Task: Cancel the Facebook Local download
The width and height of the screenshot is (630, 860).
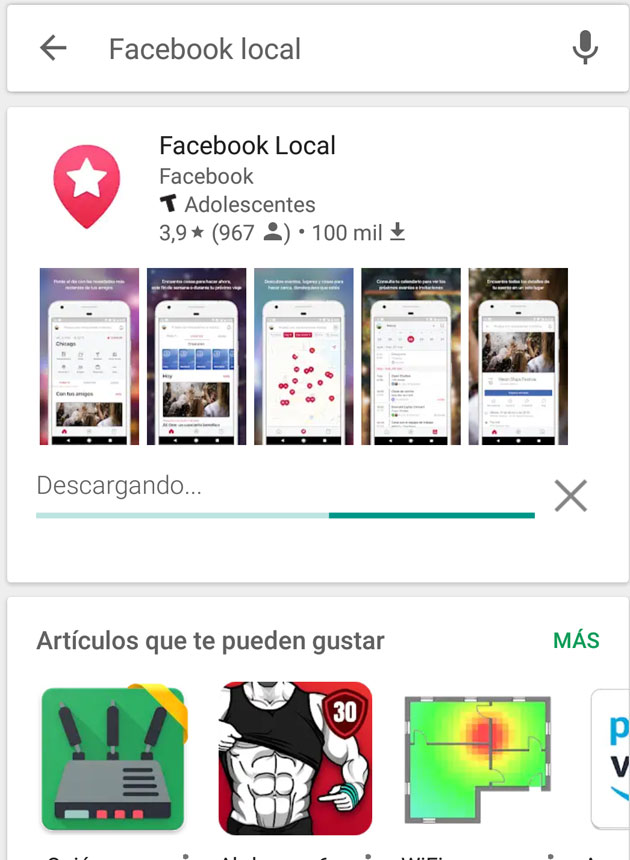Action: pos(570,495)
